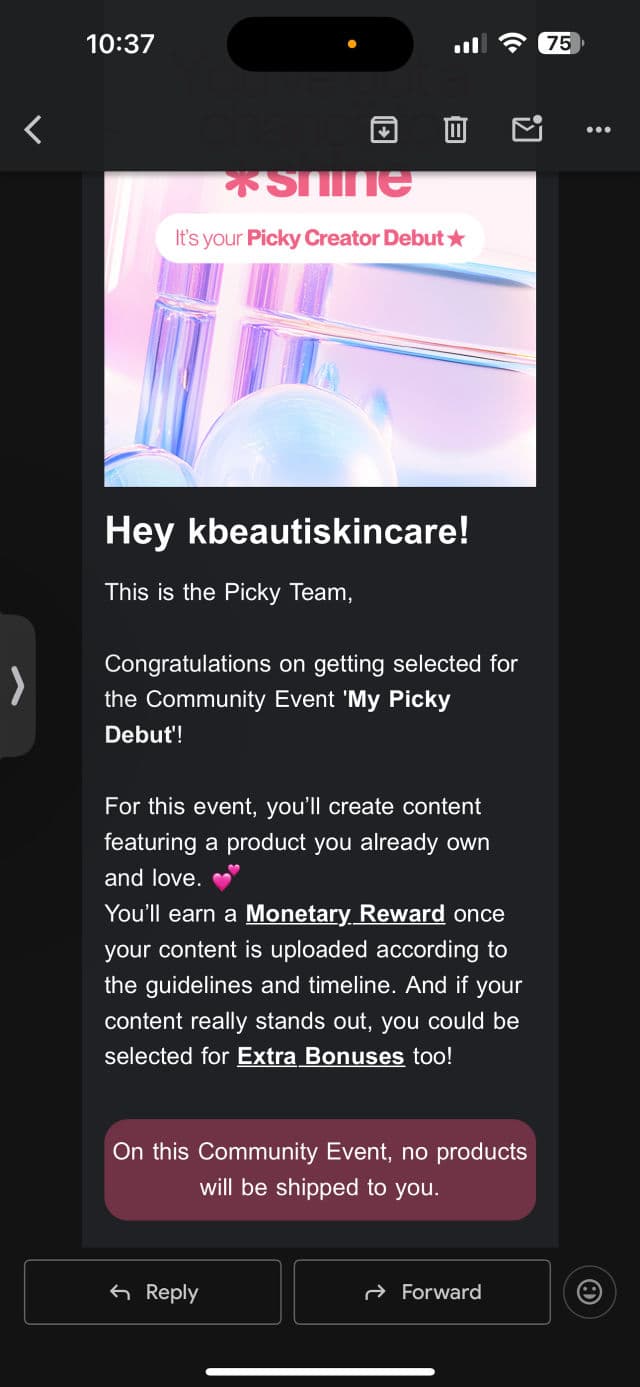Add an emoji reaction

click(590, 1292)
